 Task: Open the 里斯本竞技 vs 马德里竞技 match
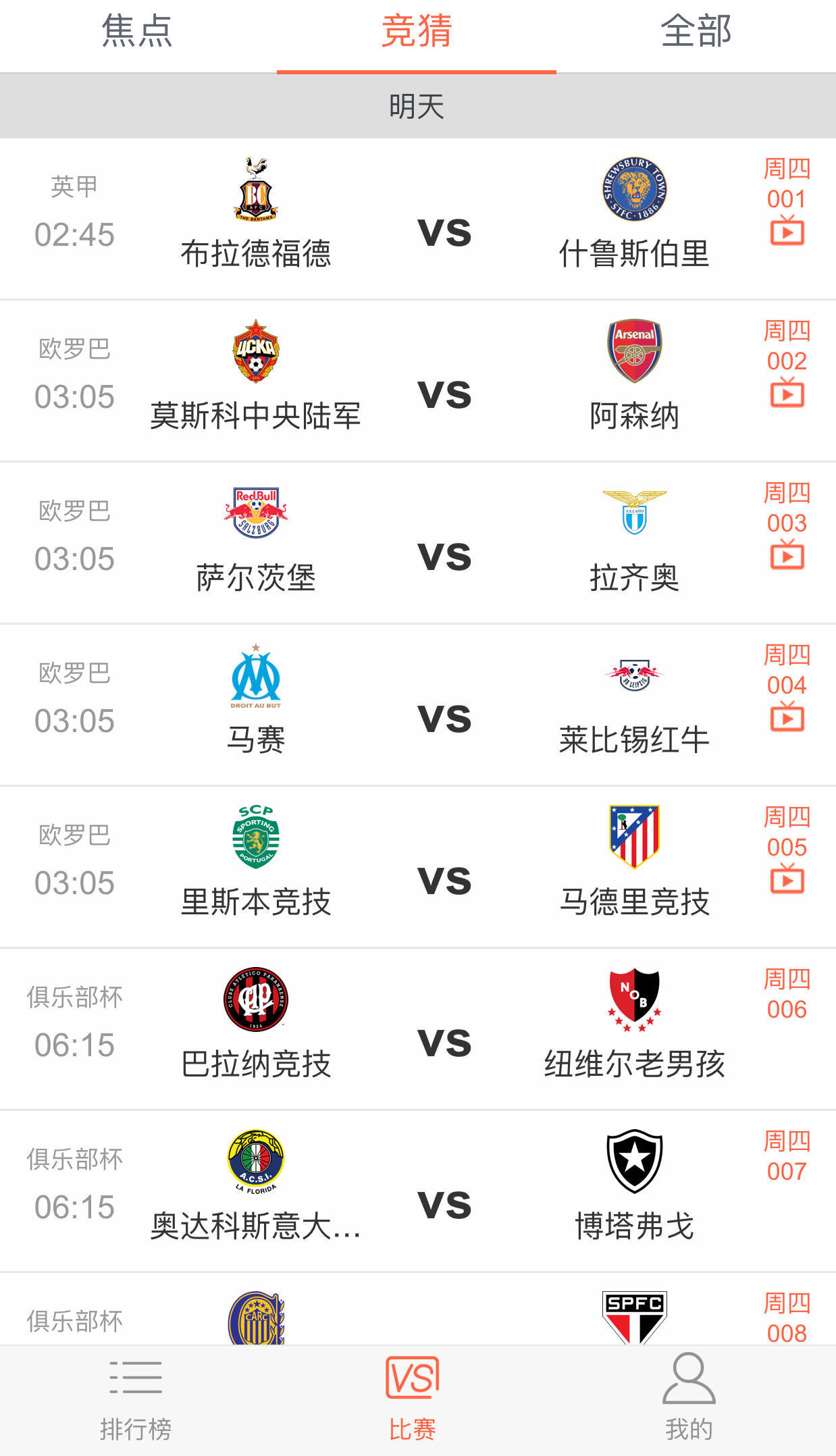tap(444, 880)
